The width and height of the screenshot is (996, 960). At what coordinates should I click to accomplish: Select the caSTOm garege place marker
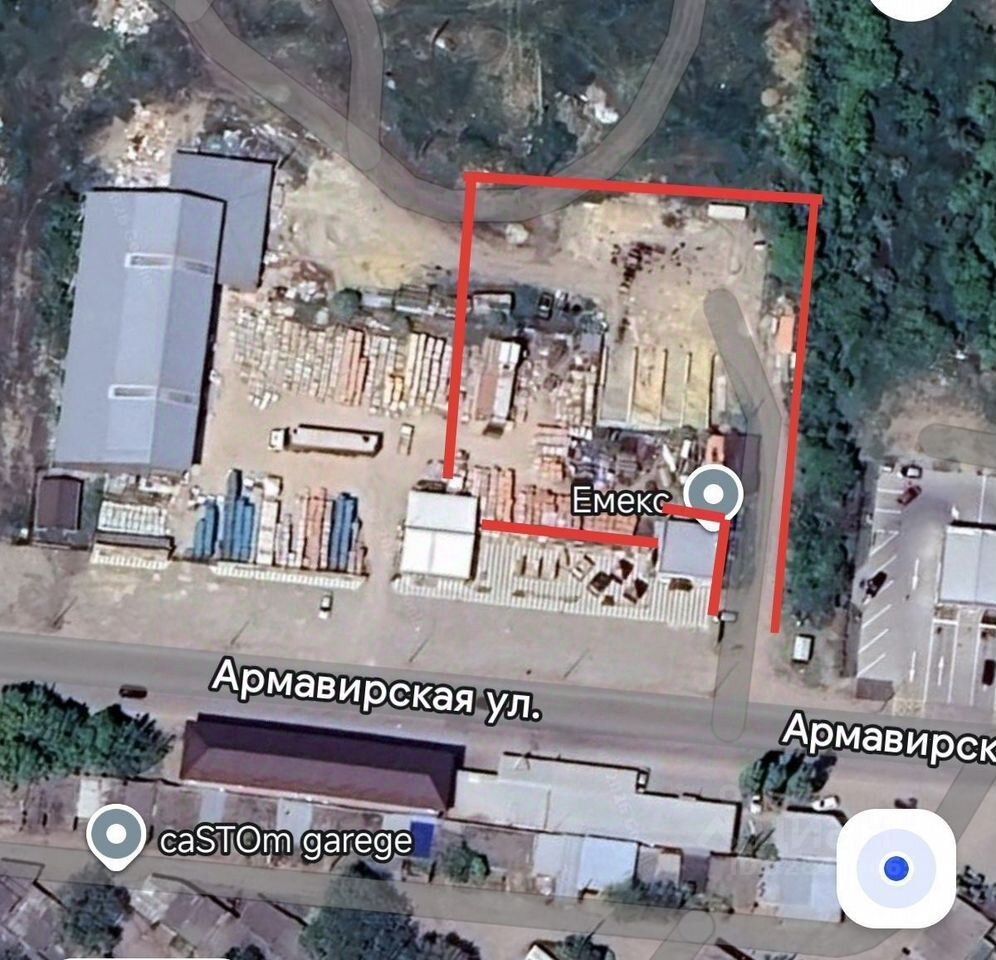click(116, 834)
